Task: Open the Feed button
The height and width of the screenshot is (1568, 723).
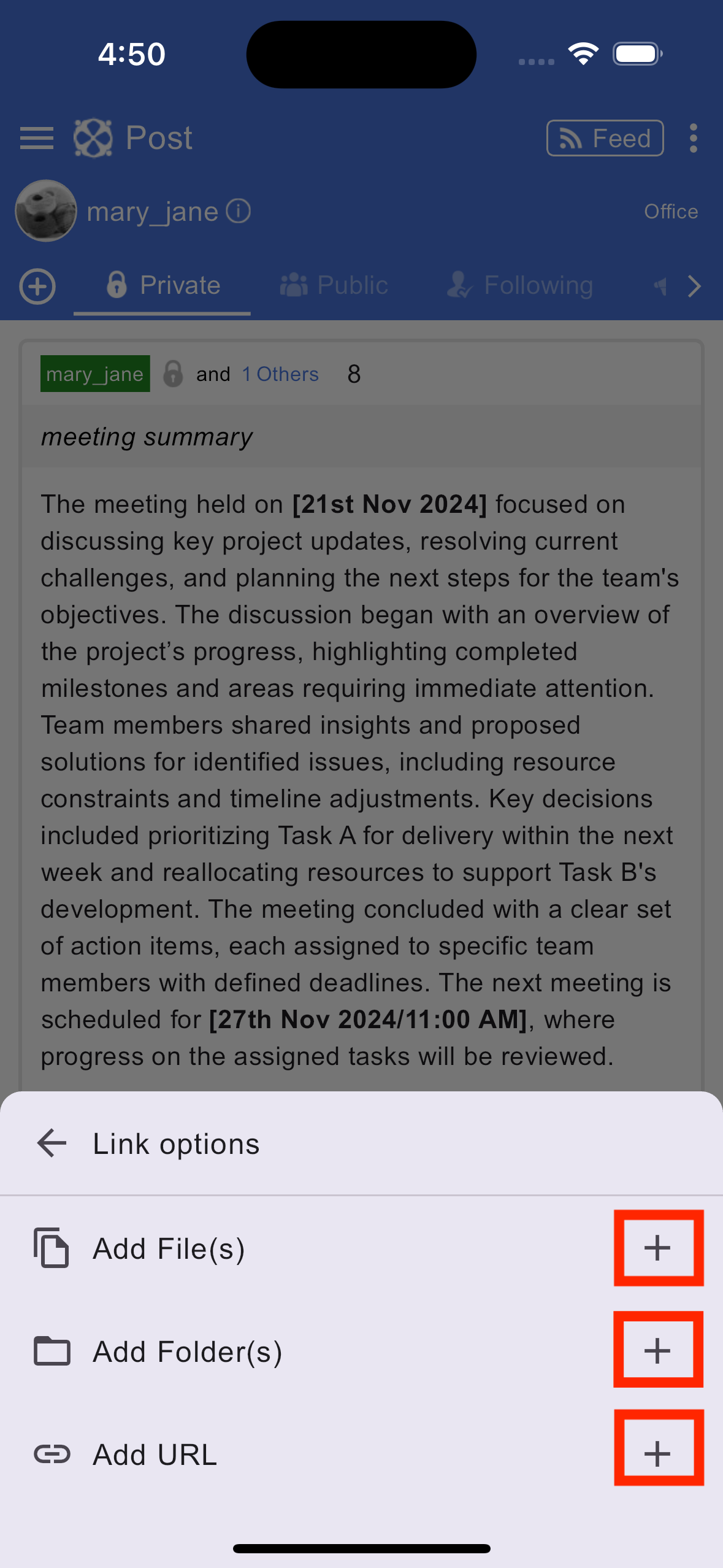Action: pyautogui.click(x=605, y=138)
